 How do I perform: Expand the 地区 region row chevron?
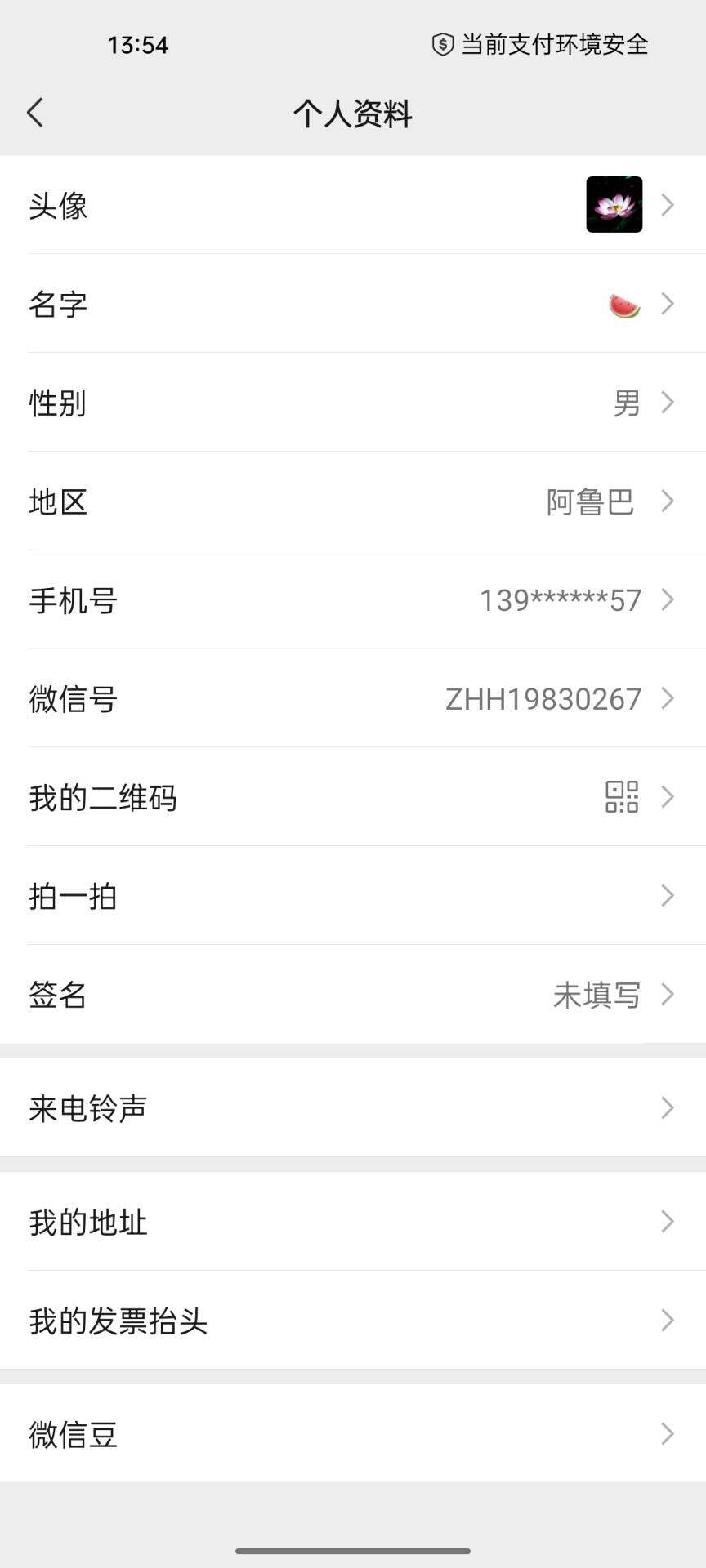click(x=668, y=501)
